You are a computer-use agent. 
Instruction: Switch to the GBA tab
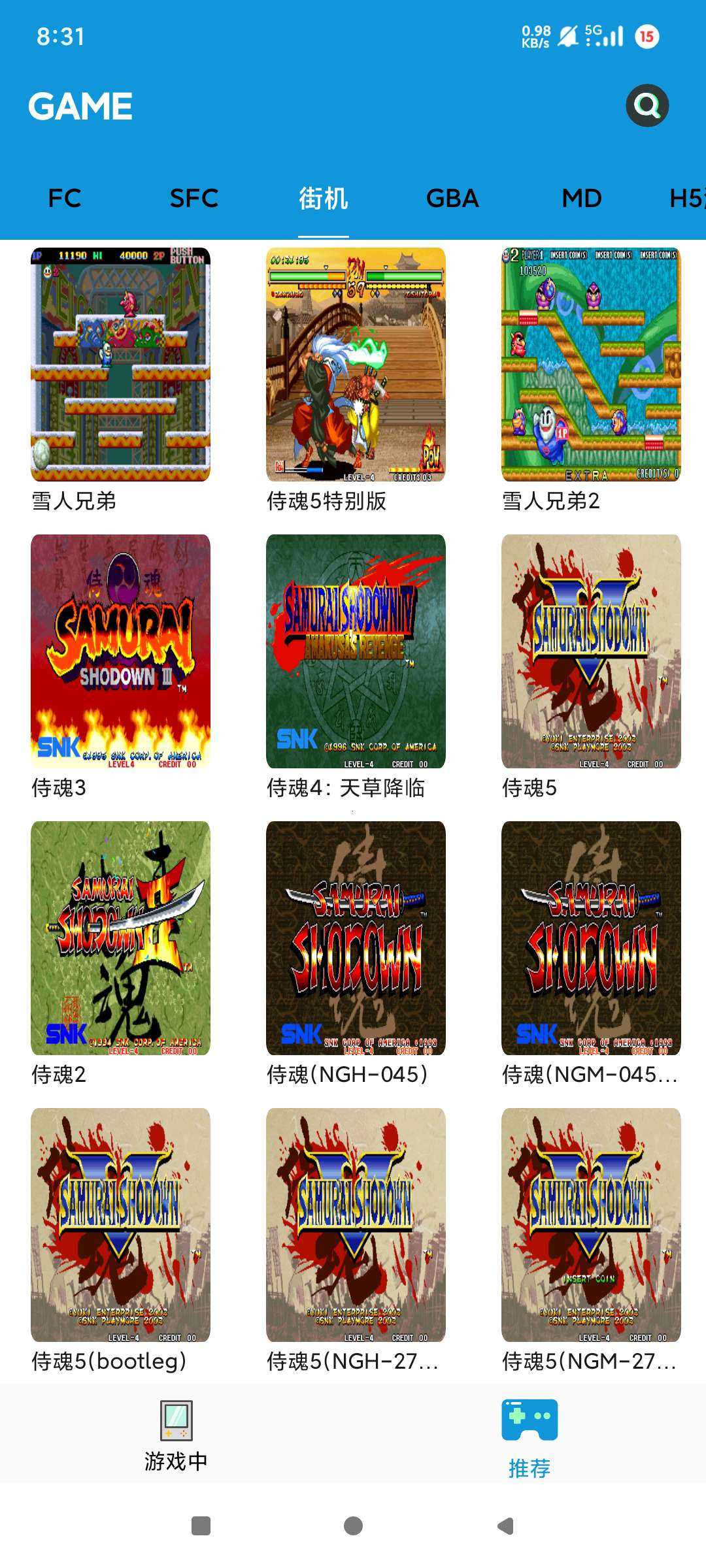[x=452, y=198]
